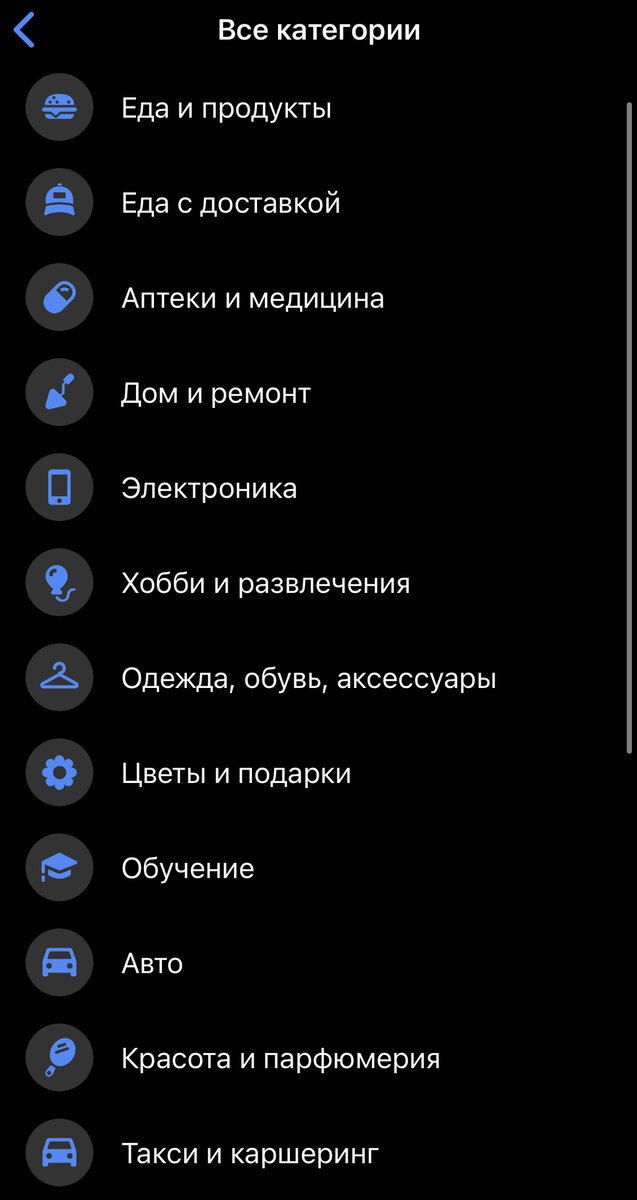Open Красота и парфюмерия

point(280,1058)
